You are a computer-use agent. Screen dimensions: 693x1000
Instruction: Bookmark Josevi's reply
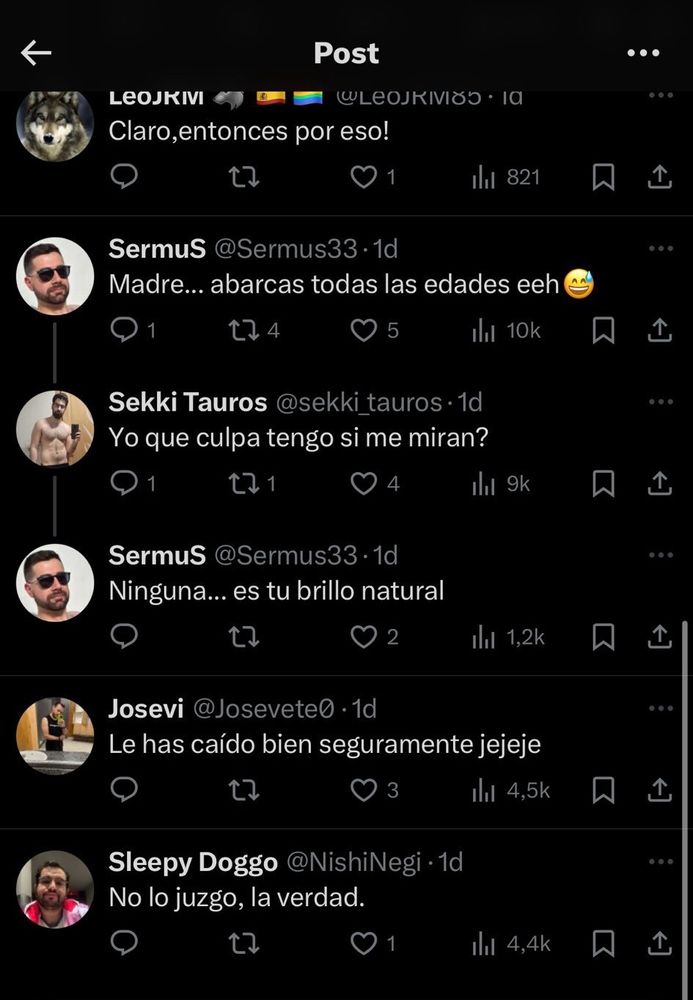click(603, 790)
